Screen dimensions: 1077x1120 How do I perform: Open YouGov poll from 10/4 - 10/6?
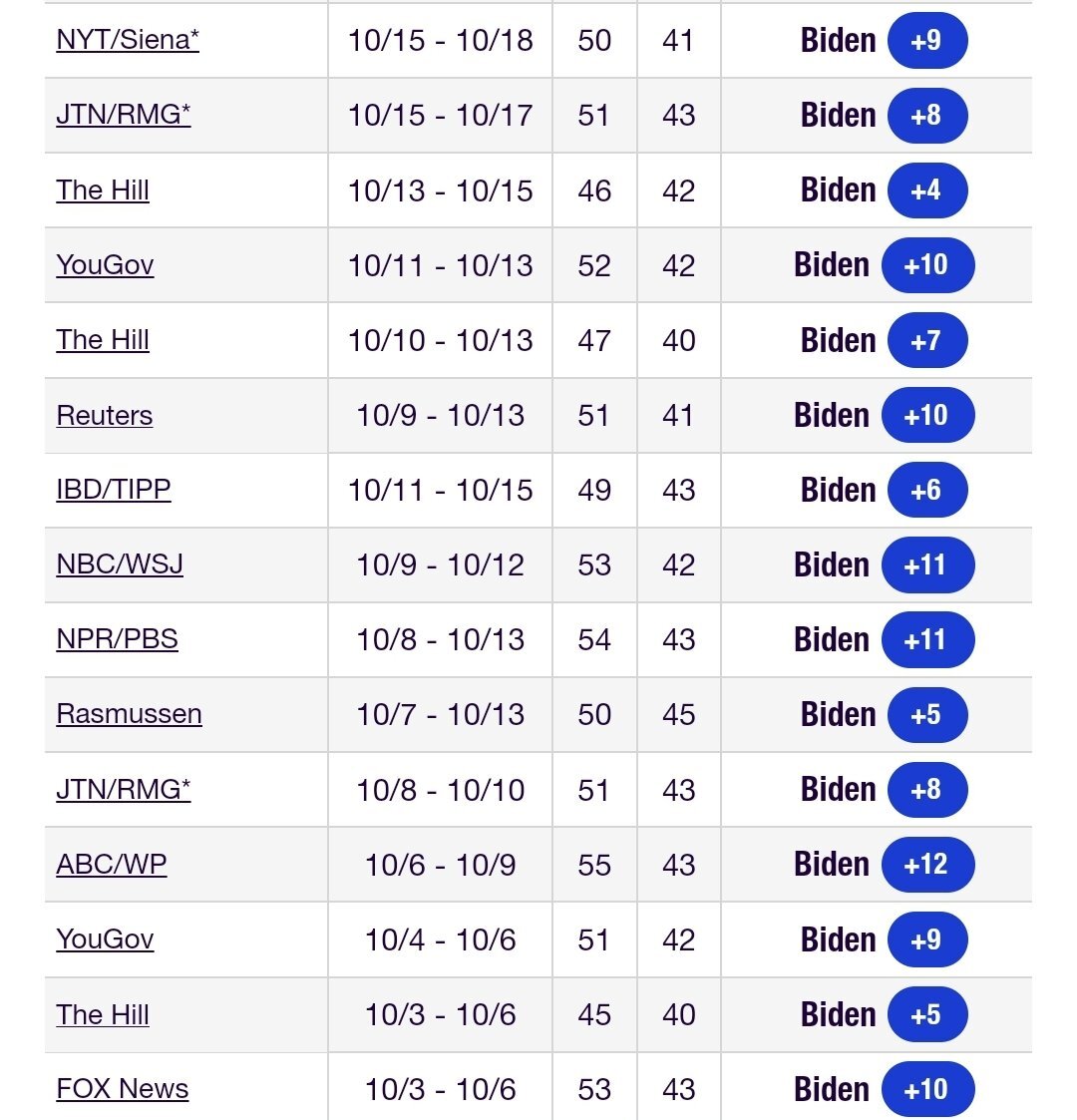pyautogui.click(x=105, y=939)
